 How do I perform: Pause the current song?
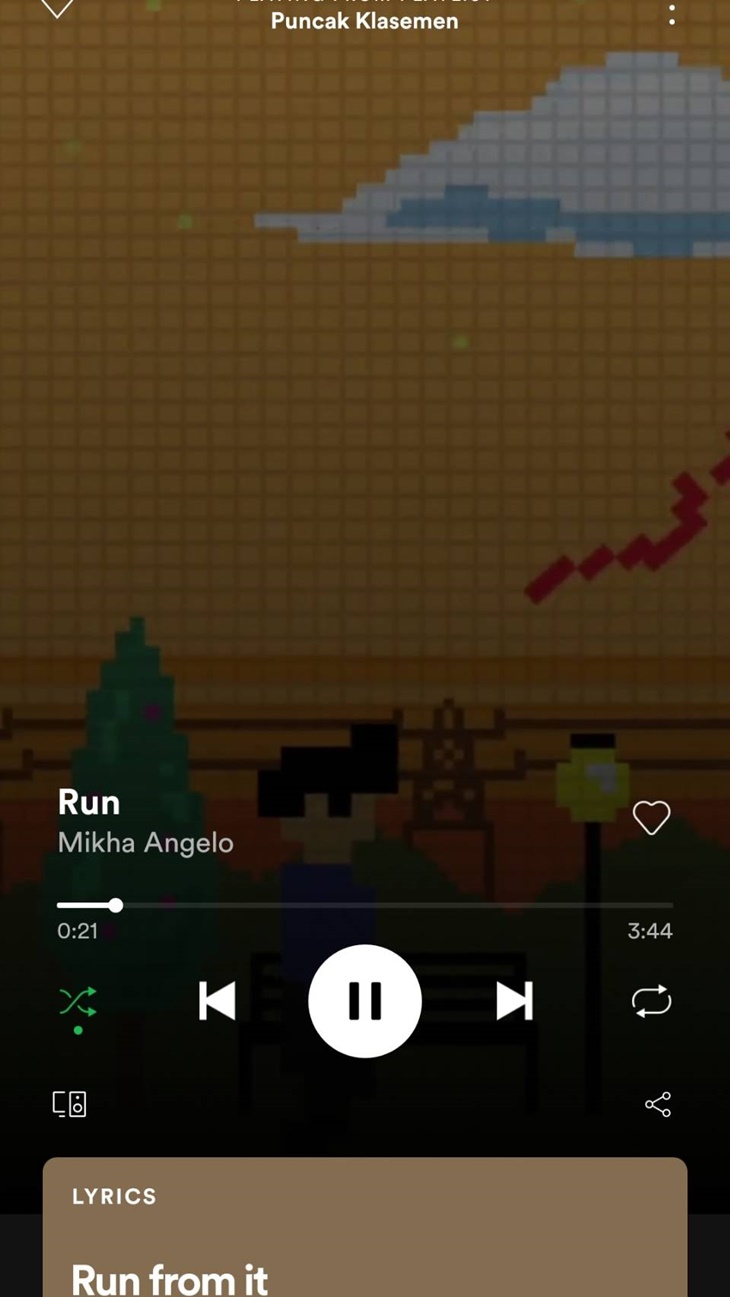[x=365, y=1001]
